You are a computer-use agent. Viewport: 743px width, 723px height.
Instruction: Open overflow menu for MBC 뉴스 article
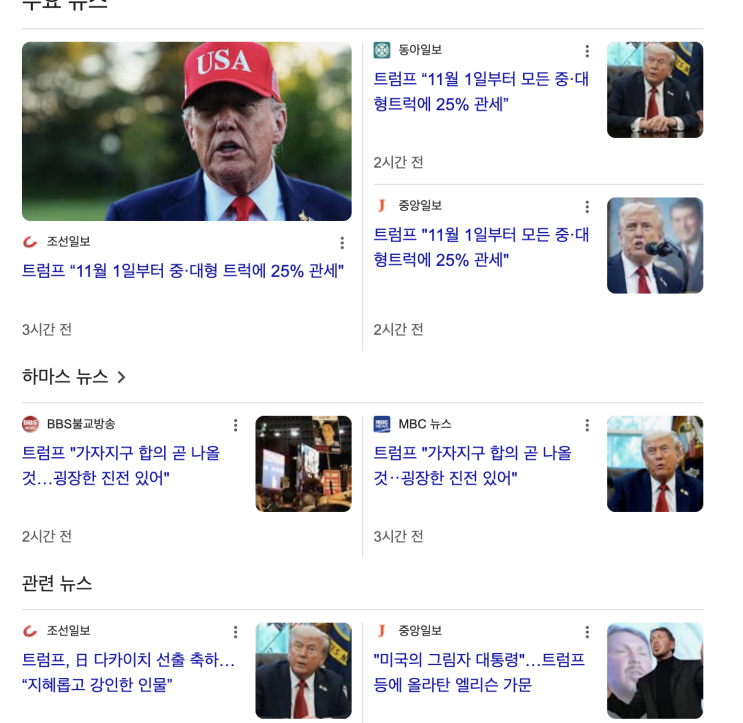pos(587,425)
